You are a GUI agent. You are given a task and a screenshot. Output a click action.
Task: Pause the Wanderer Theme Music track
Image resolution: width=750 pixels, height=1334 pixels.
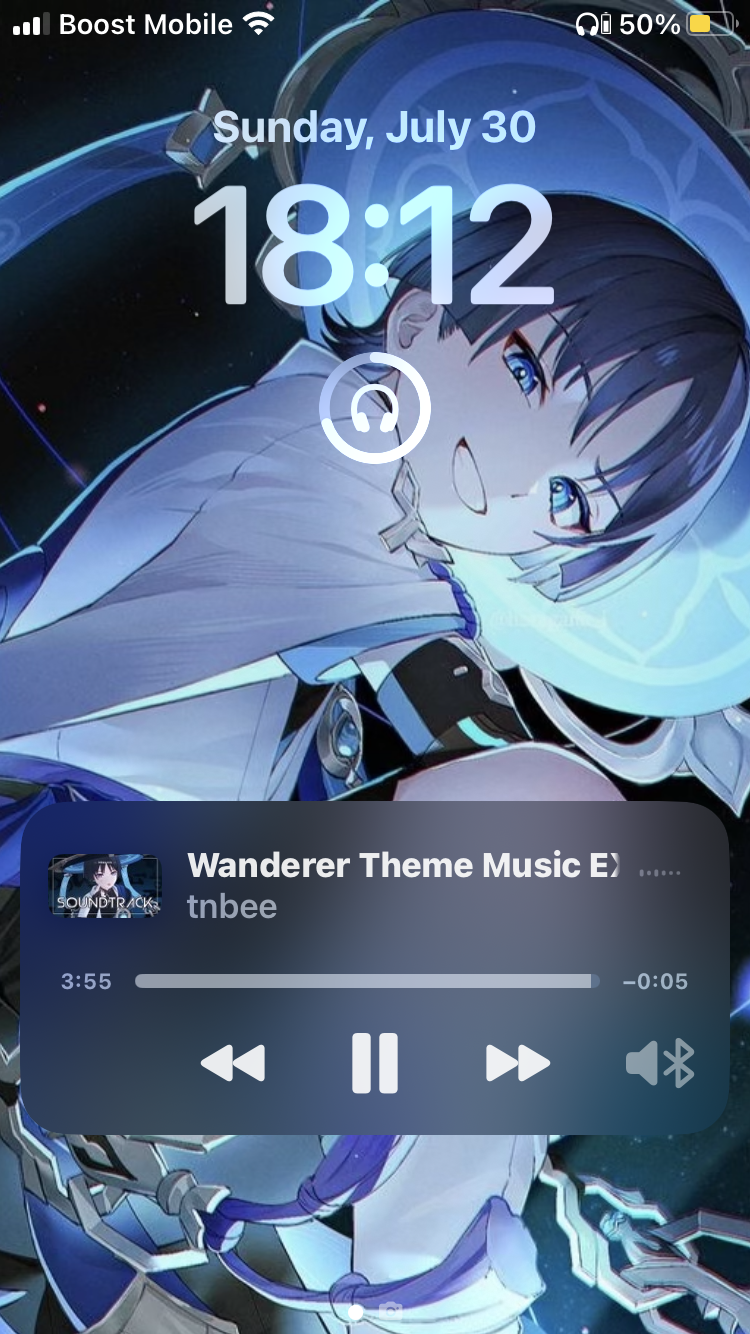coord(375,1063)
